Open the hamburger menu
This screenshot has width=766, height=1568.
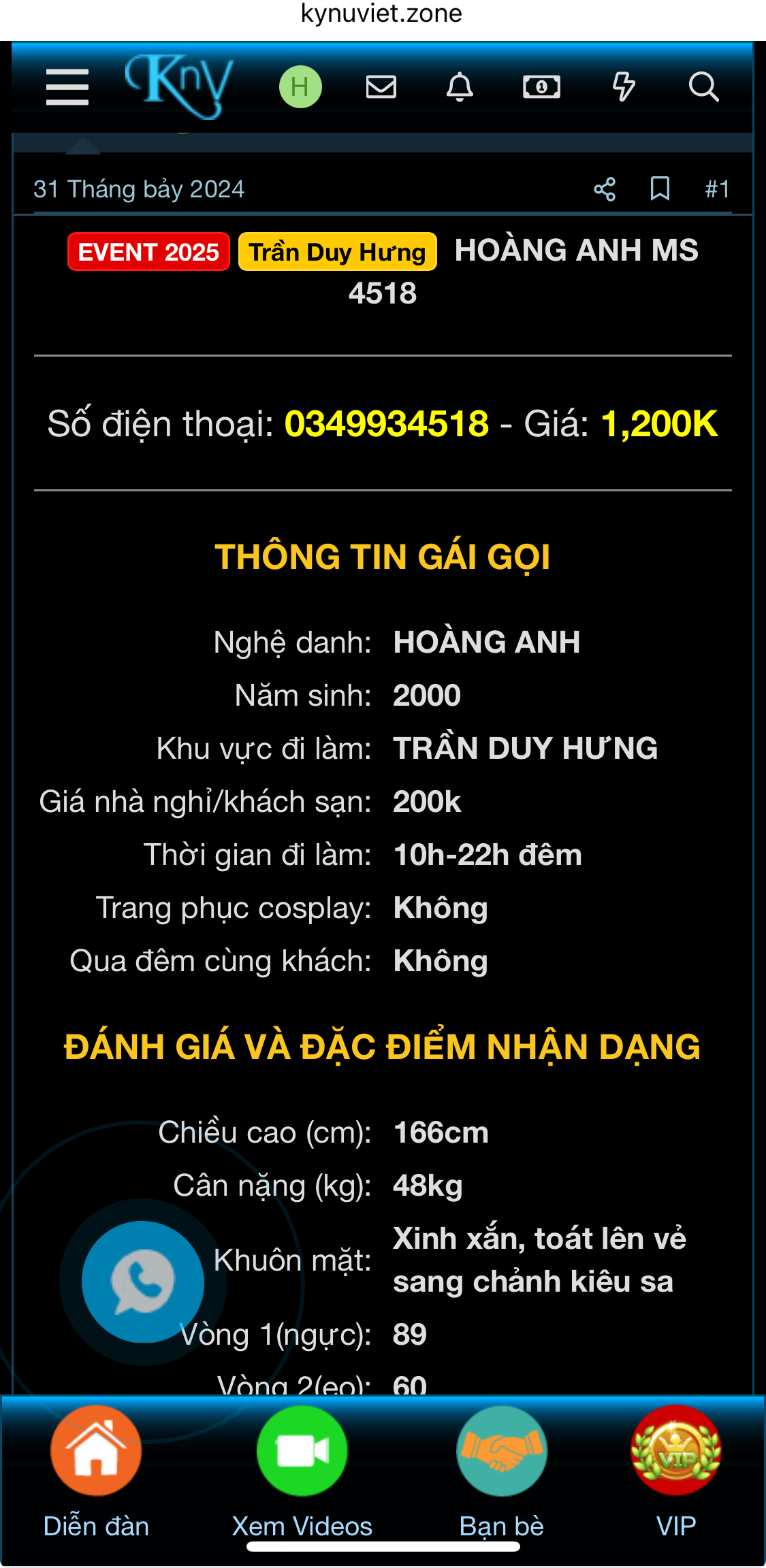click(67, 87)
